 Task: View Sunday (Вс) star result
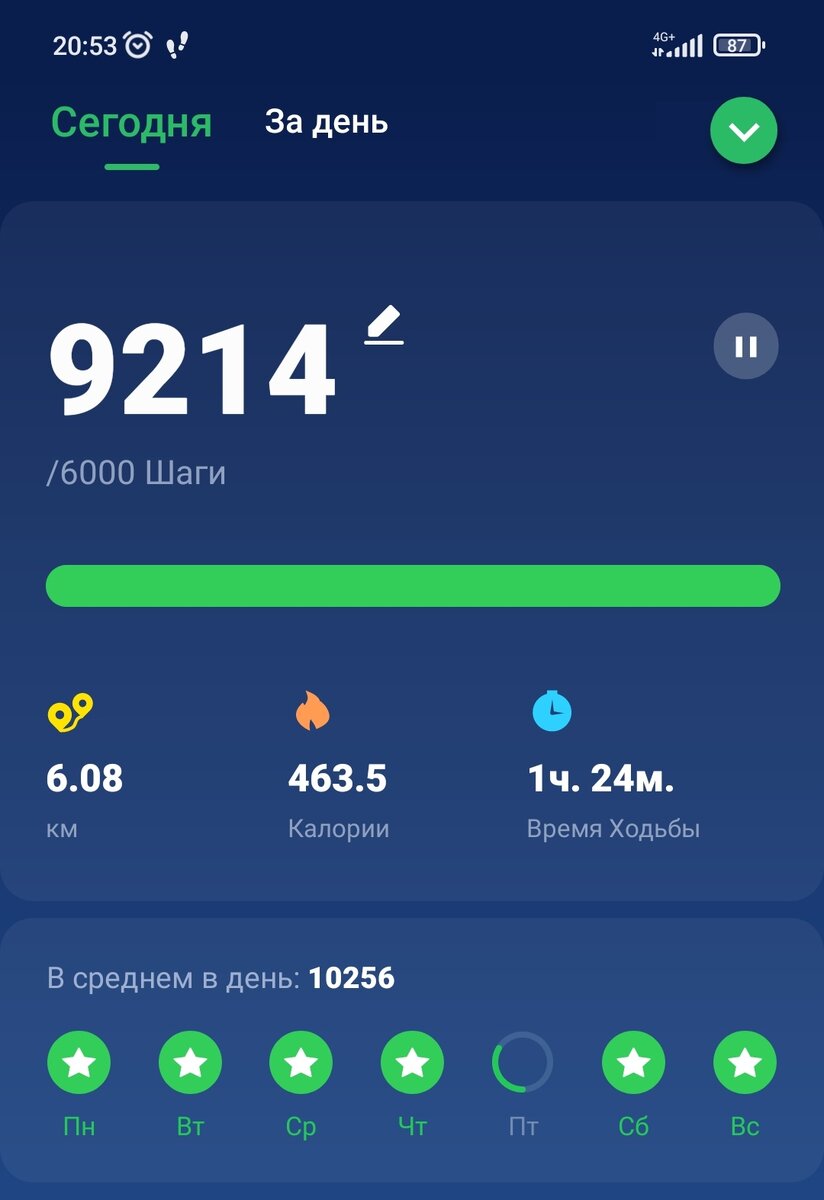coord(745,1063)
